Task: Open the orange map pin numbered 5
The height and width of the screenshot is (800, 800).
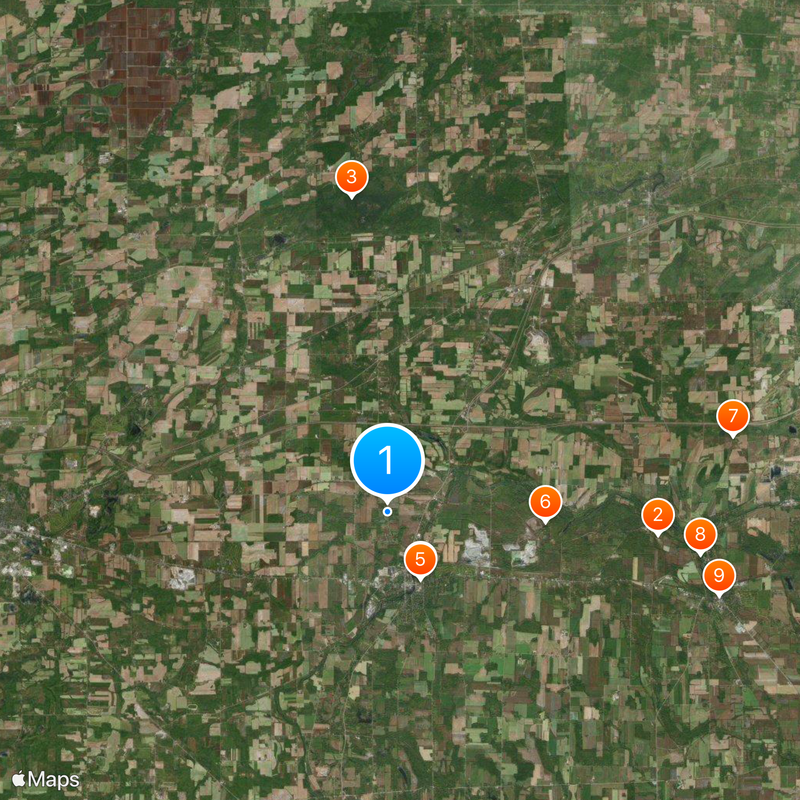Action: [420, 559]
